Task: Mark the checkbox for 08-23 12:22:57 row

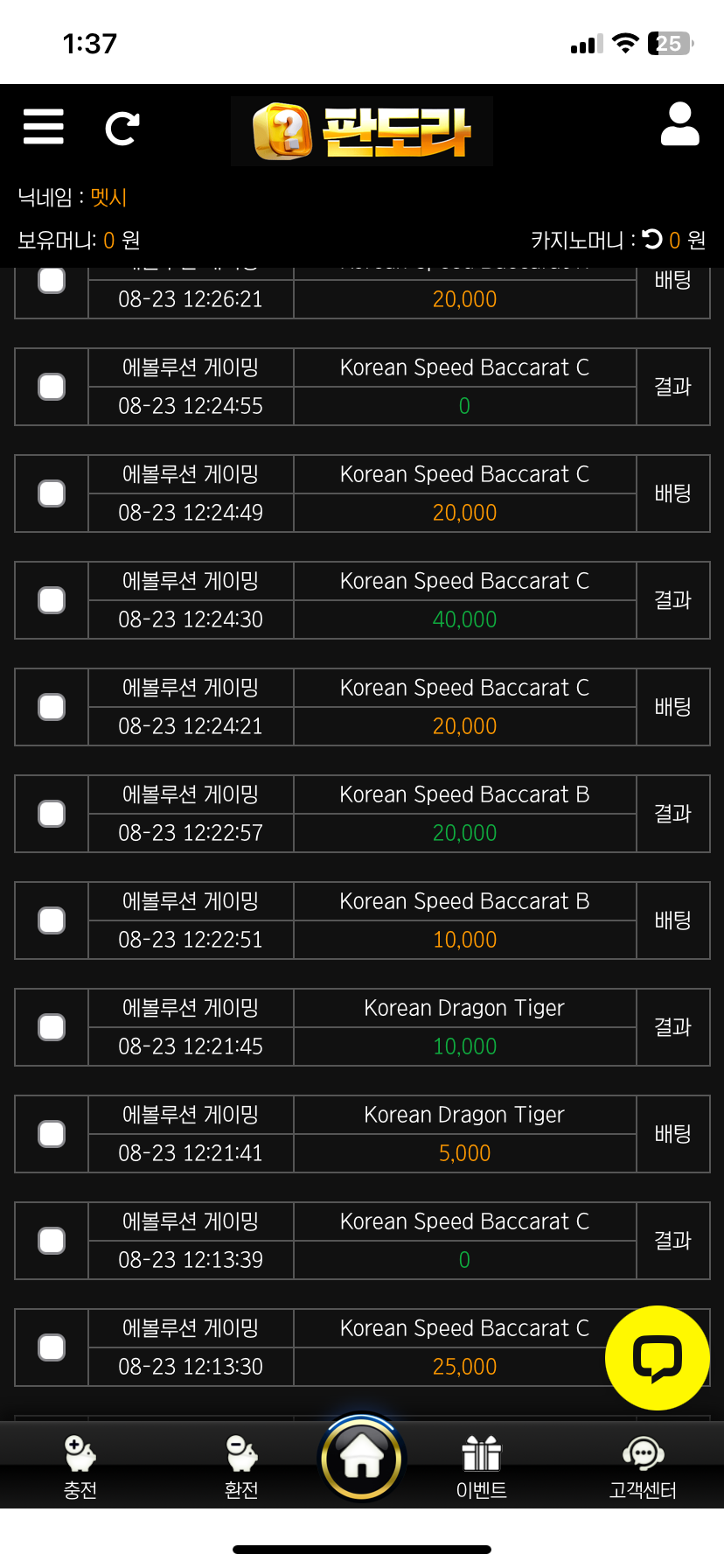Action: tap(52, 814)
